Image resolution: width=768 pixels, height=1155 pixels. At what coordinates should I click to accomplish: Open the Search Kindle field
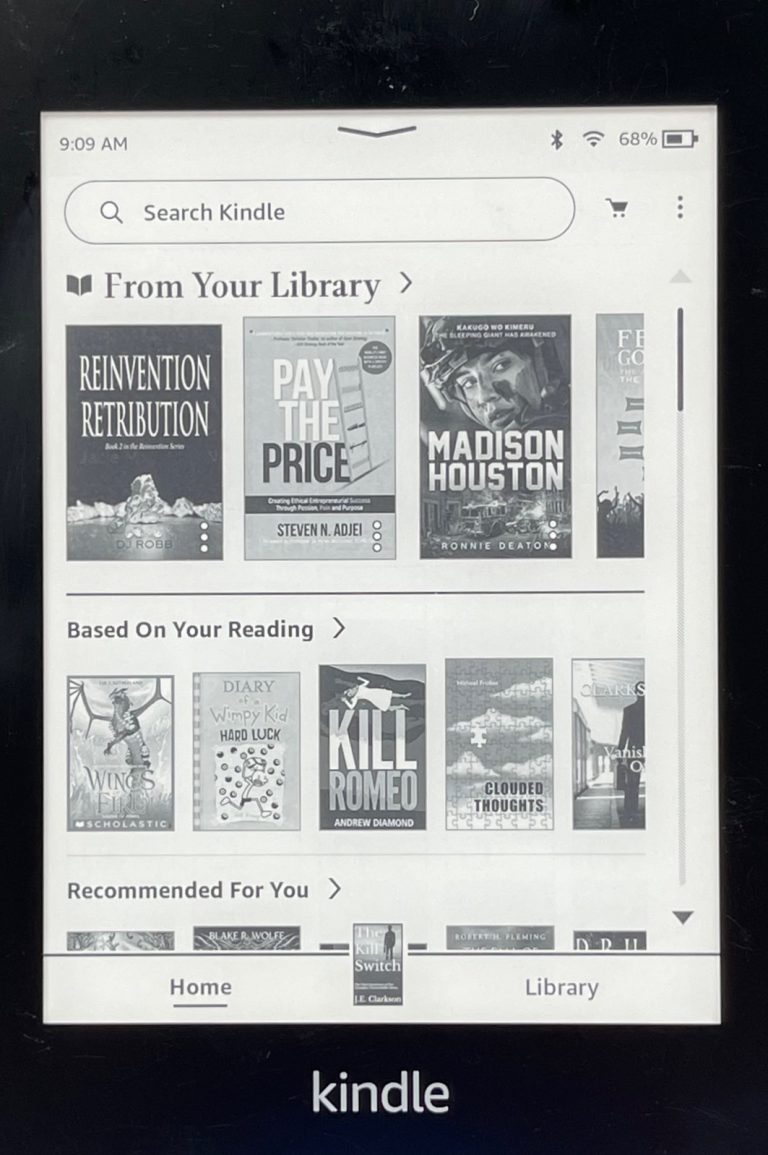[318, 212]
